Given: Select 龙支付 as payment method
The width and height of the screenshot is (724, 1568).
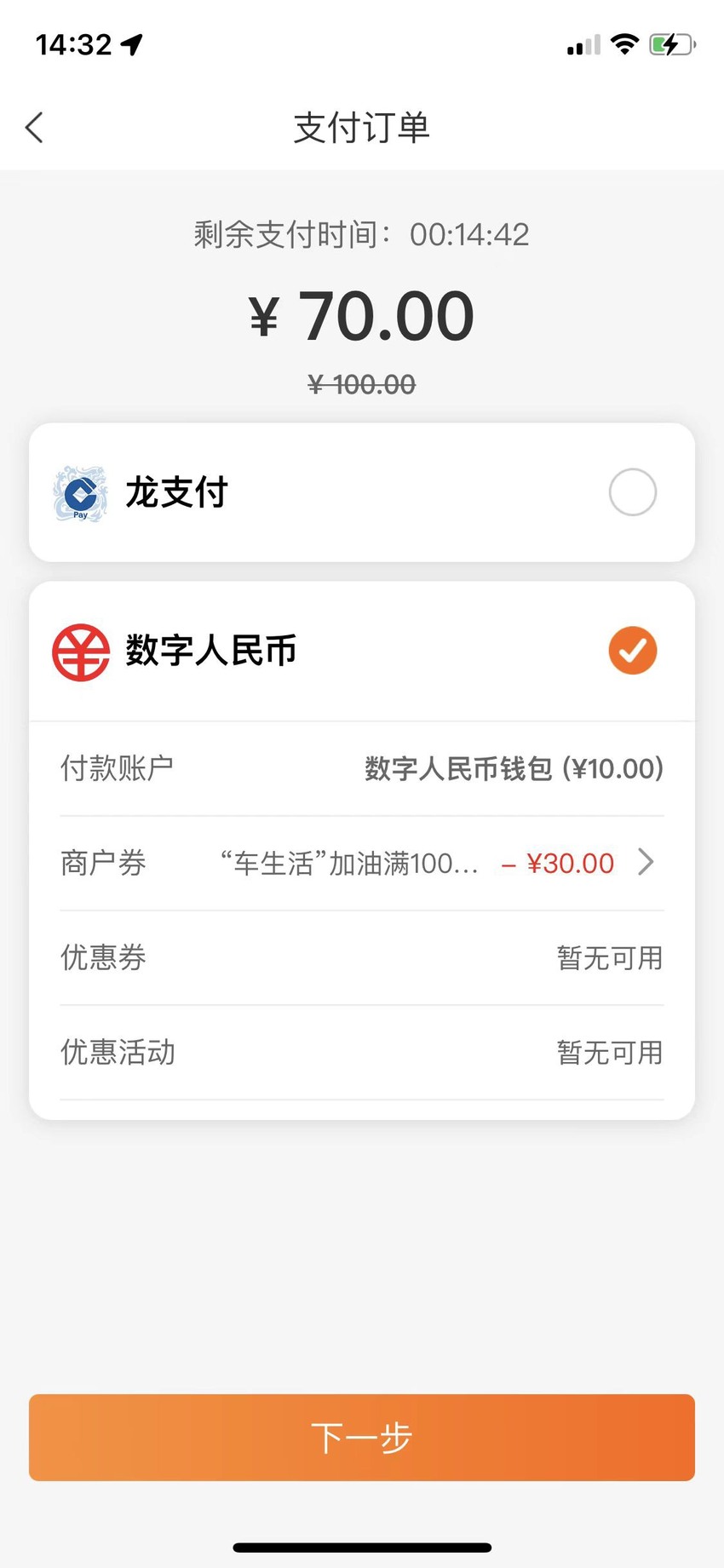Looking at the screenshot, I should (x=361, y=492).
